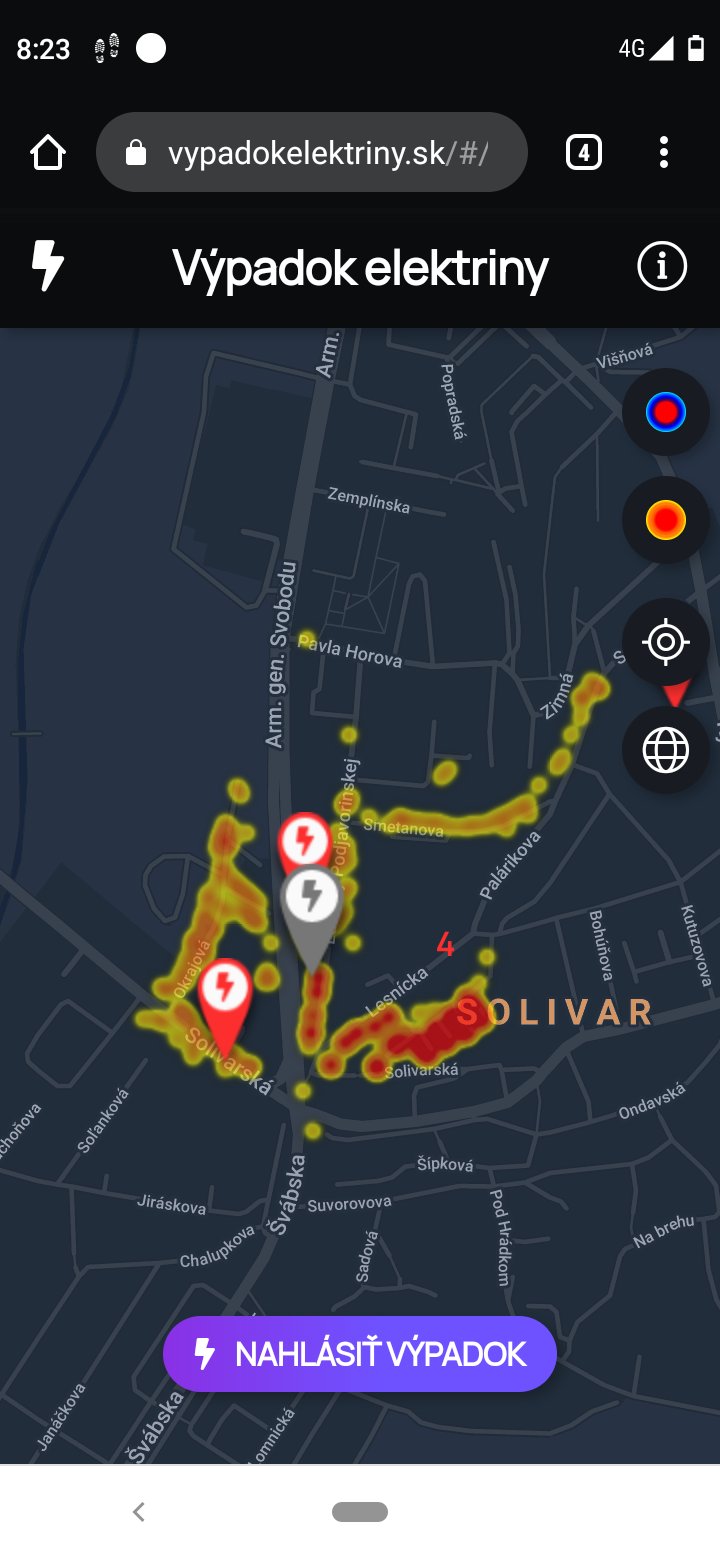
Task: Open the globe map view button
Action: (x=665, y=750)
